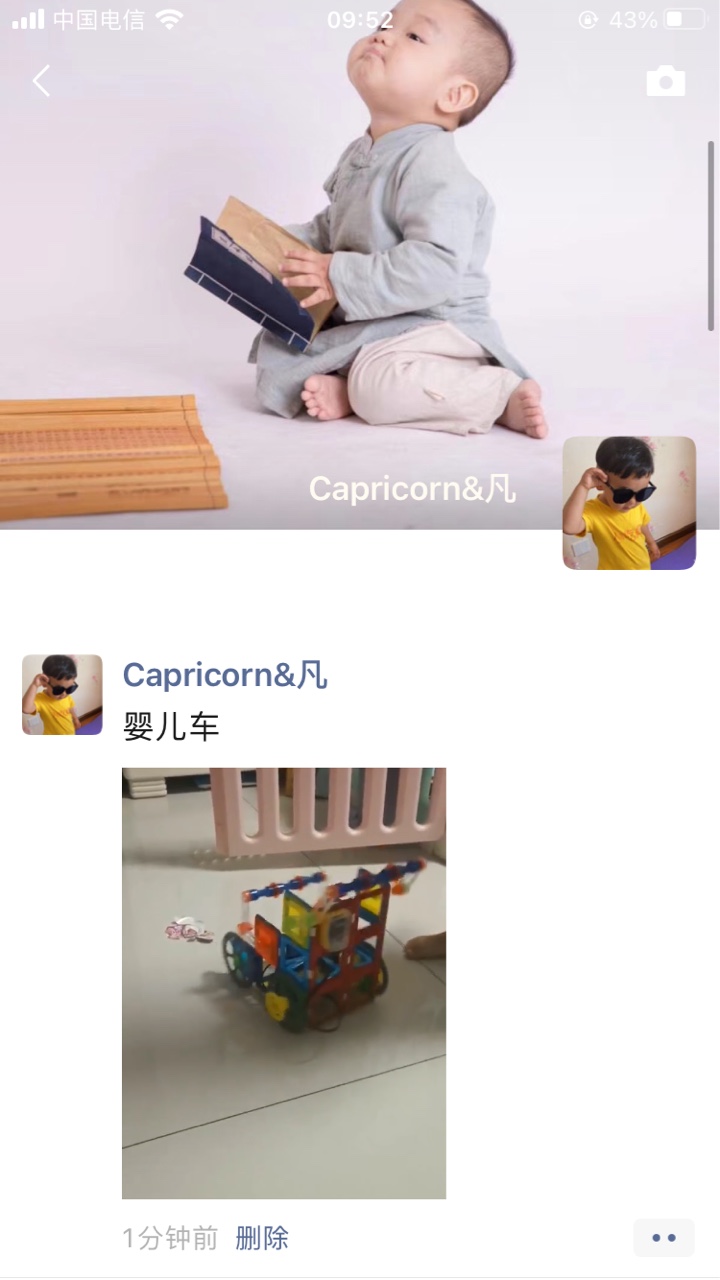The image size is (720, 1280).
Task: Go back with the top-left arrow
Action: 41,81
